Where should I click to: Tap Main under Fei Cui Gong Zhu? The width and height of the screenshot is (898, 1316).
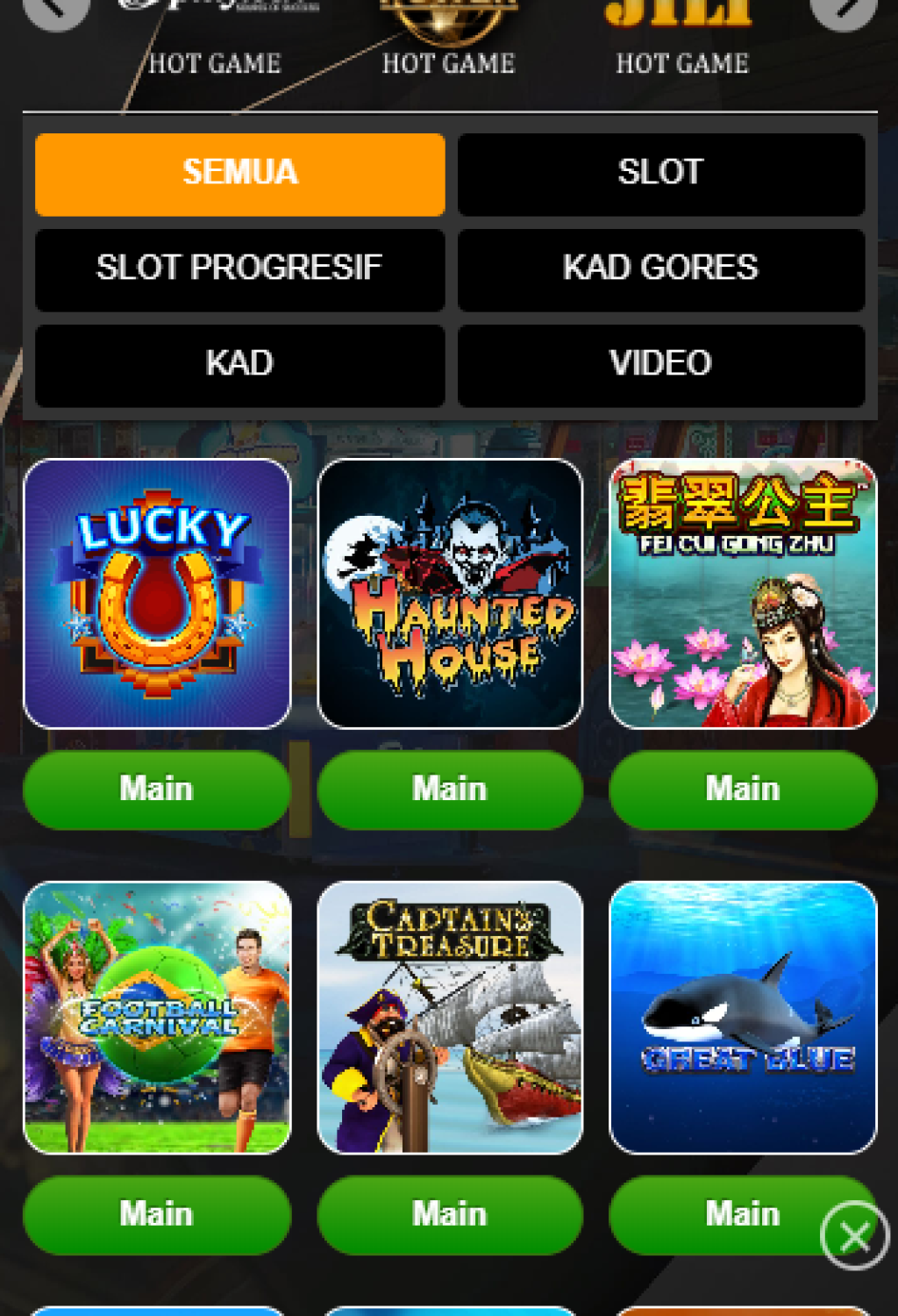pos(743,789)
